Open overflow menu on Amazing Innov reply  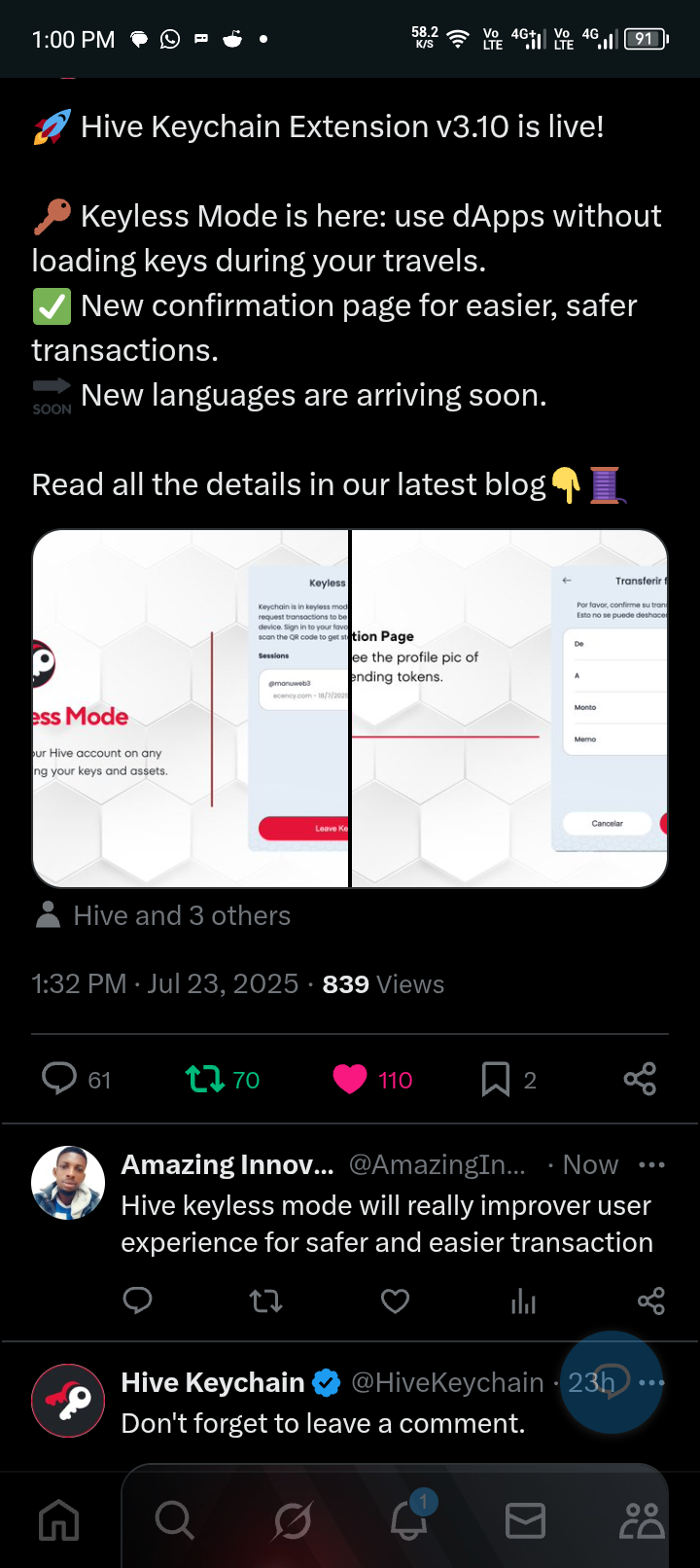[x=651, y=1164]
